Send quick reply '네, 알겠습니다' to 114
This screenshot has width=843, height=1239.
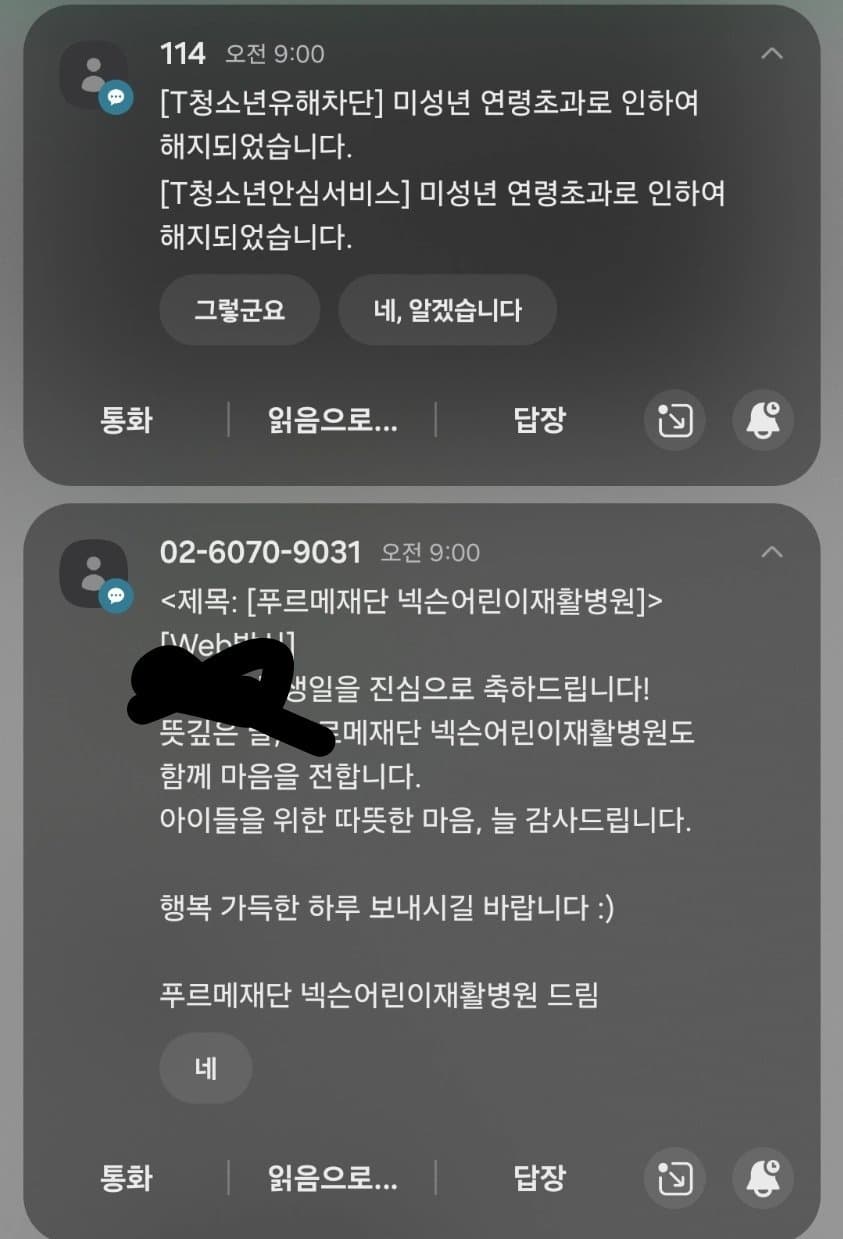pyautogui.click(x=447, y=310)
